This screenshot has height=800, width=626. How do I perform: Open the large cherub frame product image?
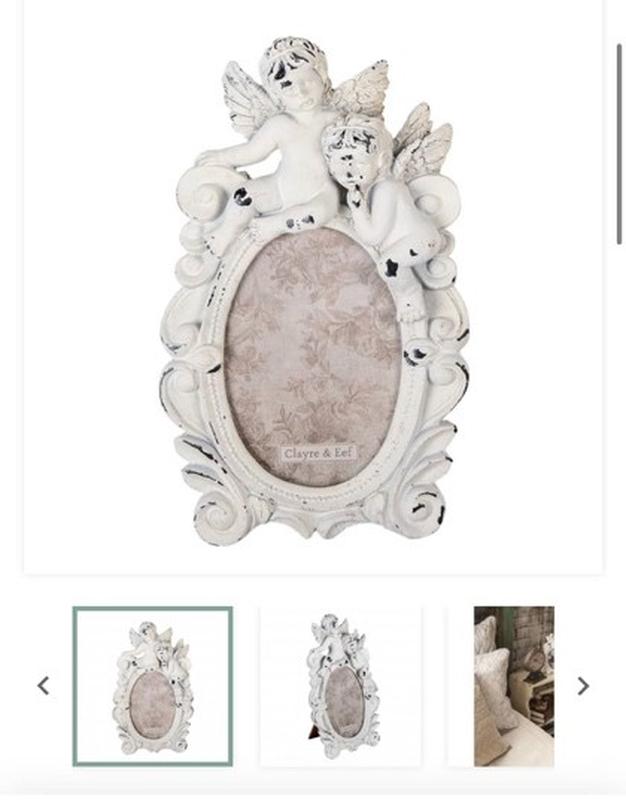[x=313, y=290]
